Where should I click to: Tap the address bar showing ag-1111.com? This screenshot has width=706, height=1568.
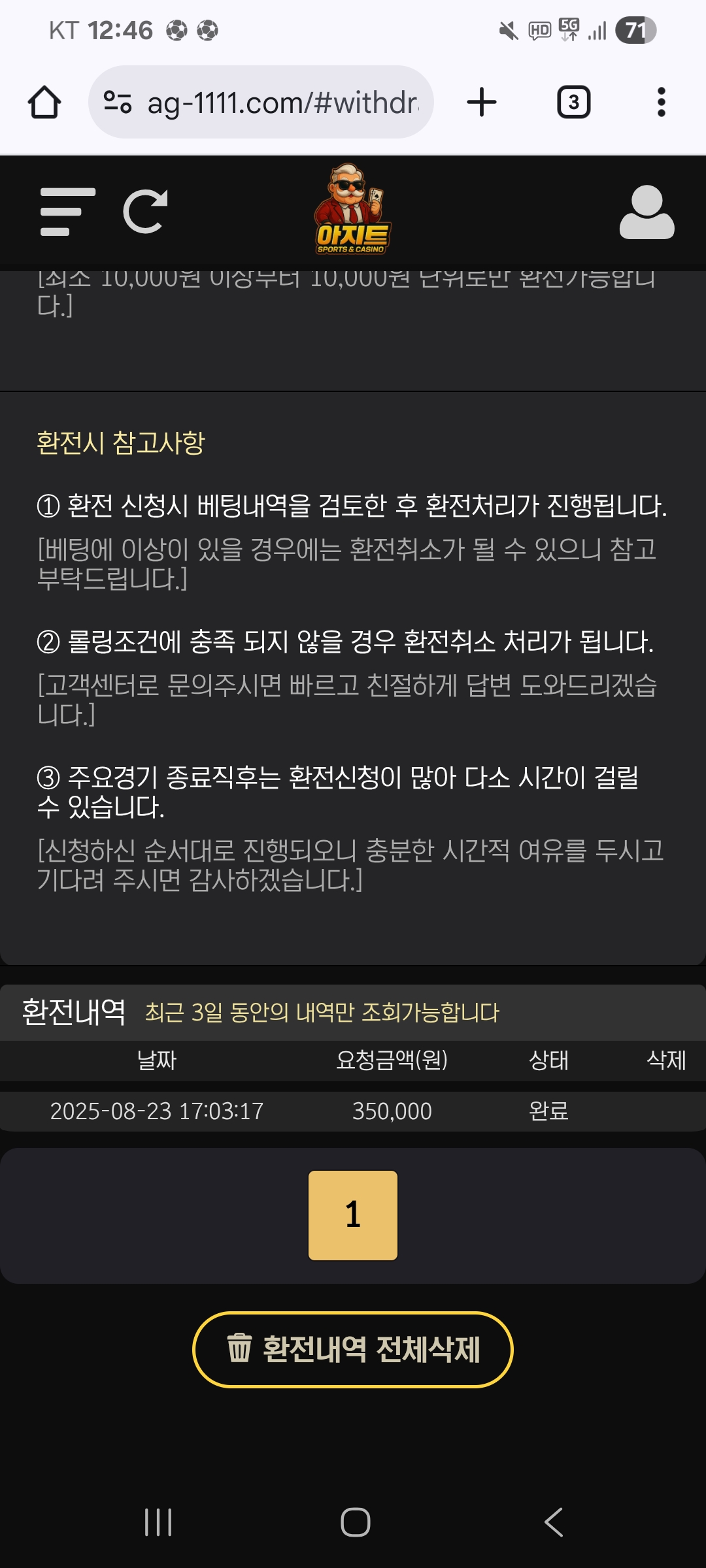point(281,103)
